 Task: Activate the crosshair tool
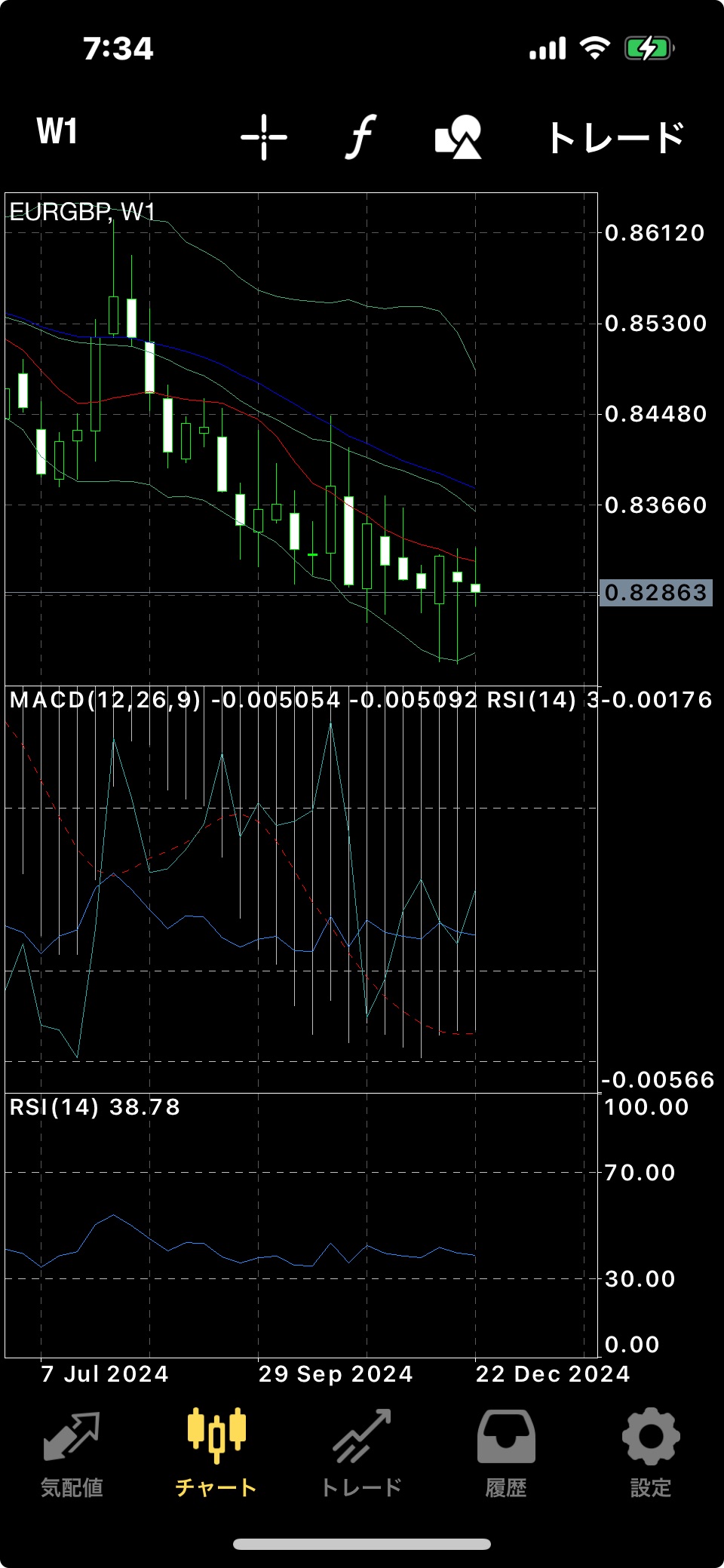pyautogui.click(x=264, y=137)
